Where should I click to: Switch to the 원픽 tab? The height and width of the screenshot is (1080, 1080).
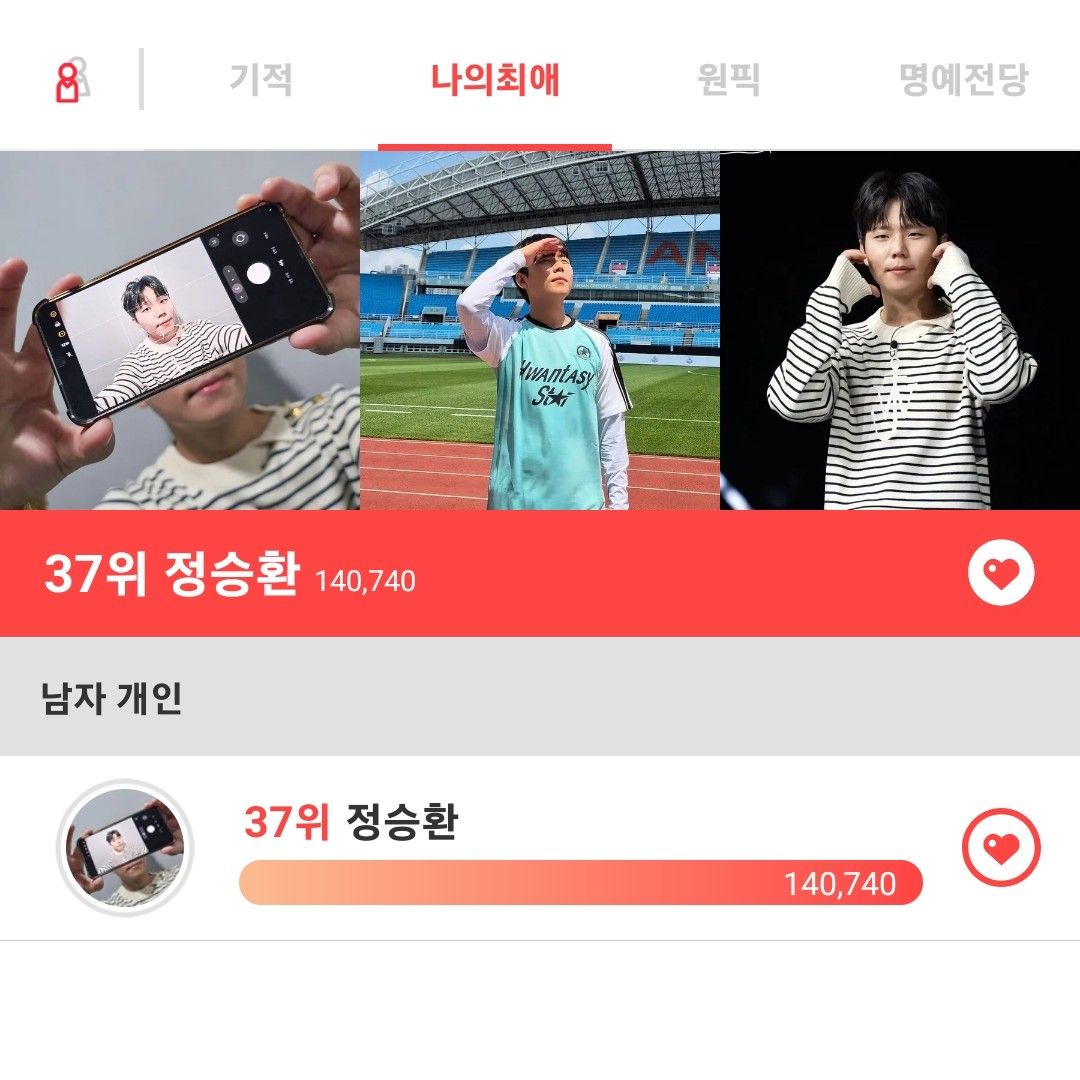(728, 79)
